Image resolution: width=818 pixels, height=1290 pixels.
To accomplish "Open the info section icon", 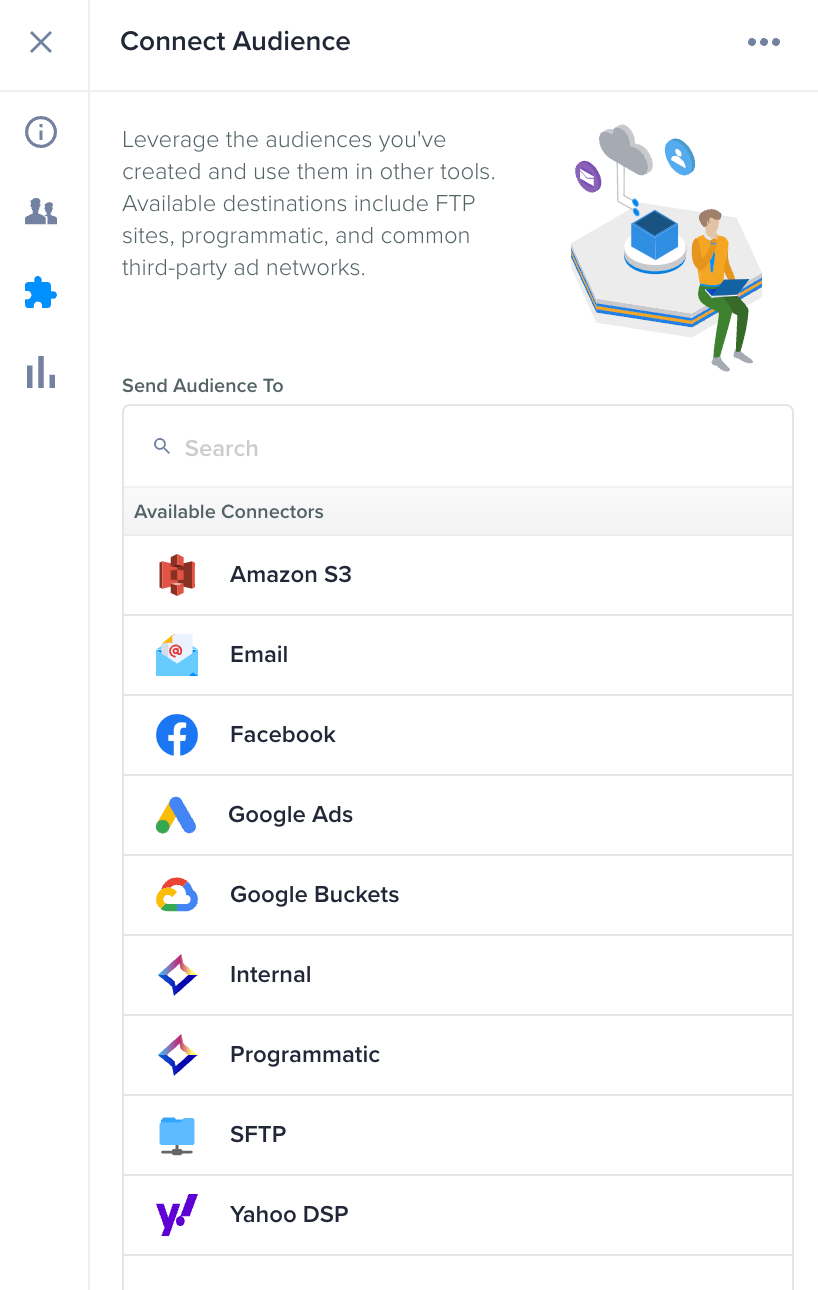I will (x=41, y=132).
